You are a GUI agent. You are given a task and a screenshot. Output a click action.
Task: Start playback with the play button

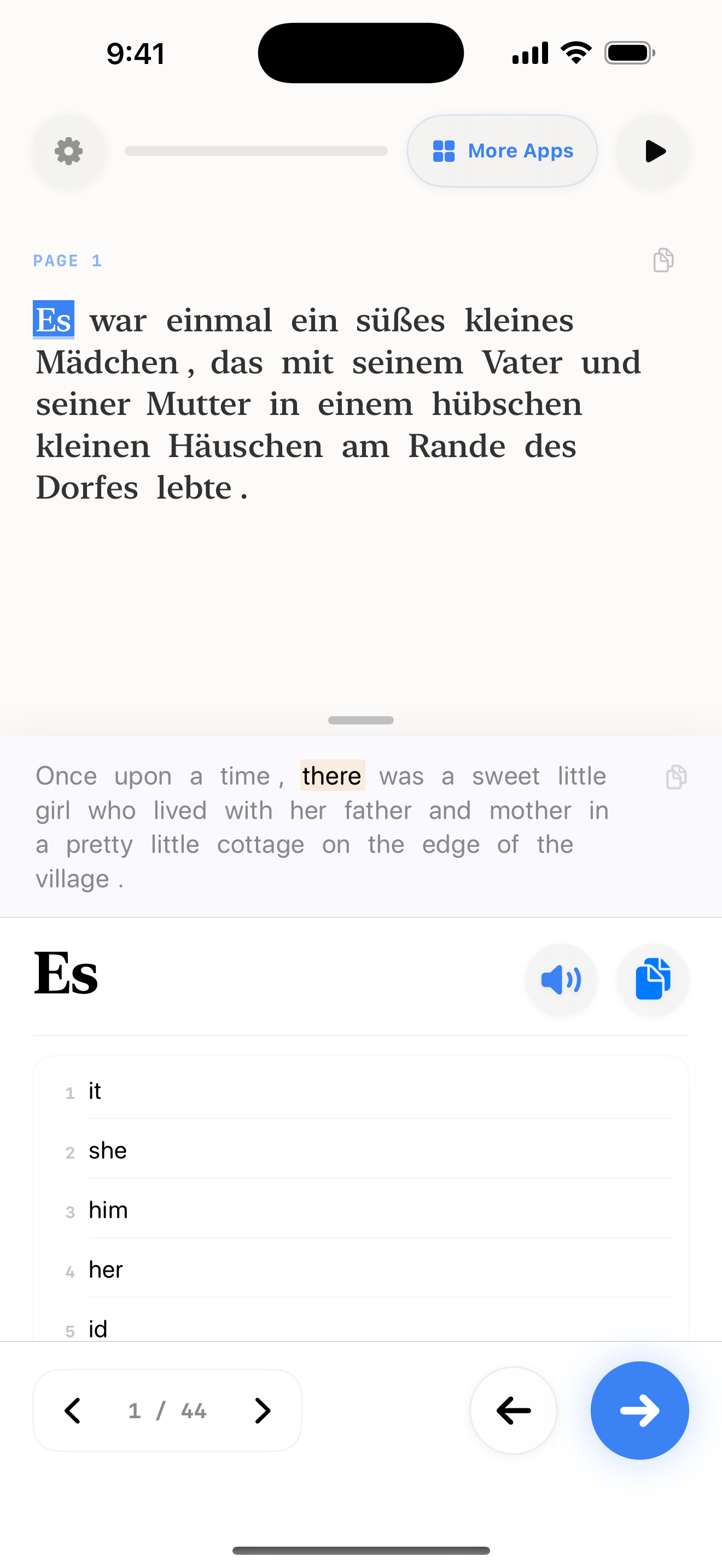point(653,151)
